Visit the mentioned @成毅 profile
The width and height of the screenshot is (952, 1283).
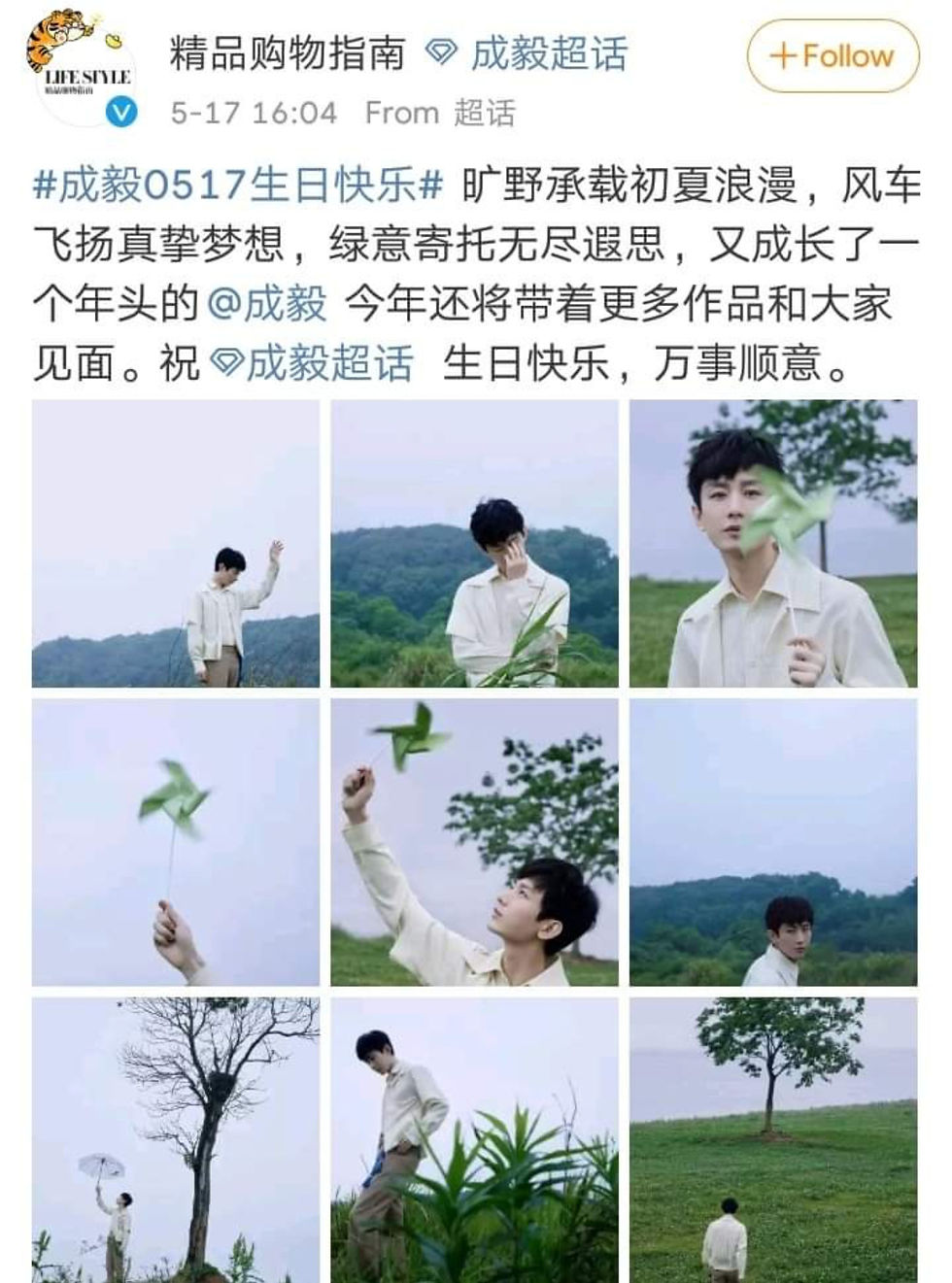click(267, 304)
